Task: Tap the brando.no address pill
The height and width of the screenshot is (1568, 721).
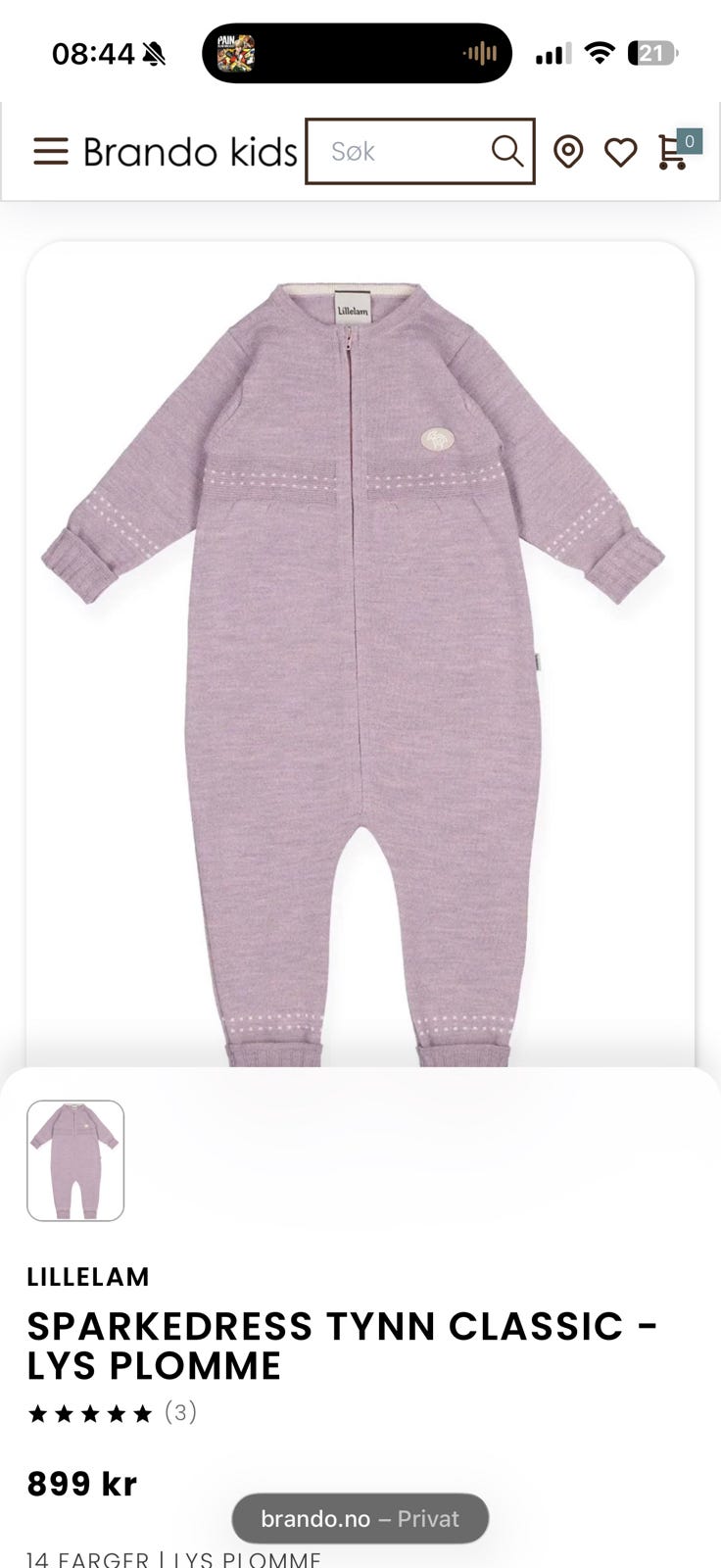Action: point(360,1519)
